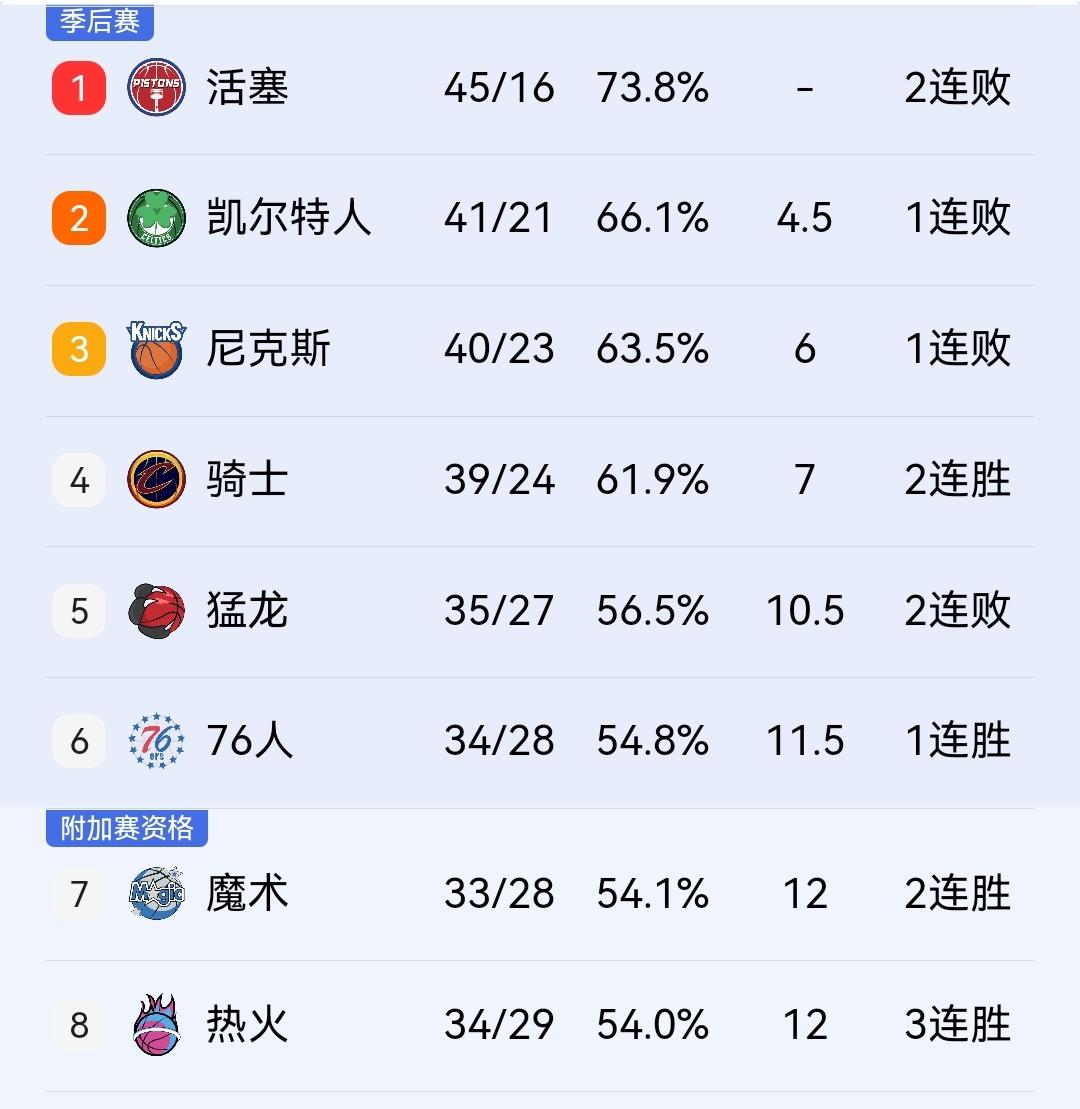Select the red rank 1 badge
This screenshot has height=1109, width=1080.
coord(78,88)
